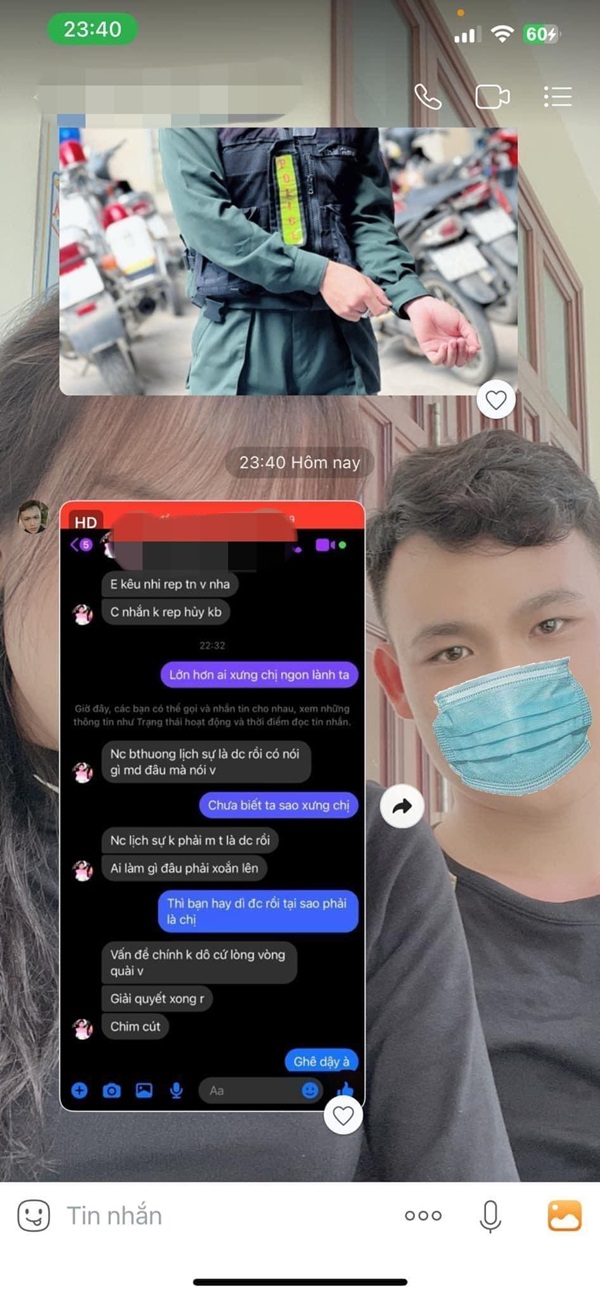600x1297 pixels.
Task: Forward the Messenger screenshot message
Action: coord(402,807)
